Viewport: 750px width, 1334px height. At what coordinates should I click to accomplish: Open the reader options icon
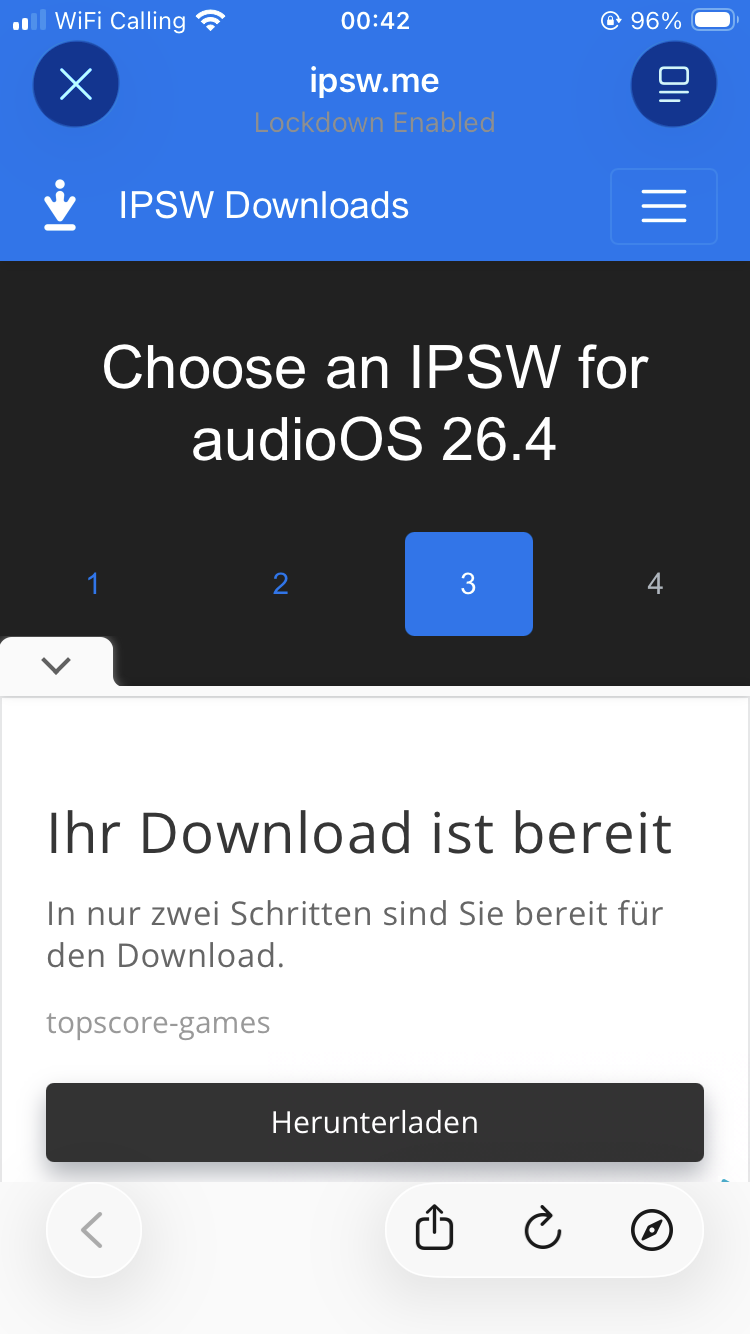[673, 85]
